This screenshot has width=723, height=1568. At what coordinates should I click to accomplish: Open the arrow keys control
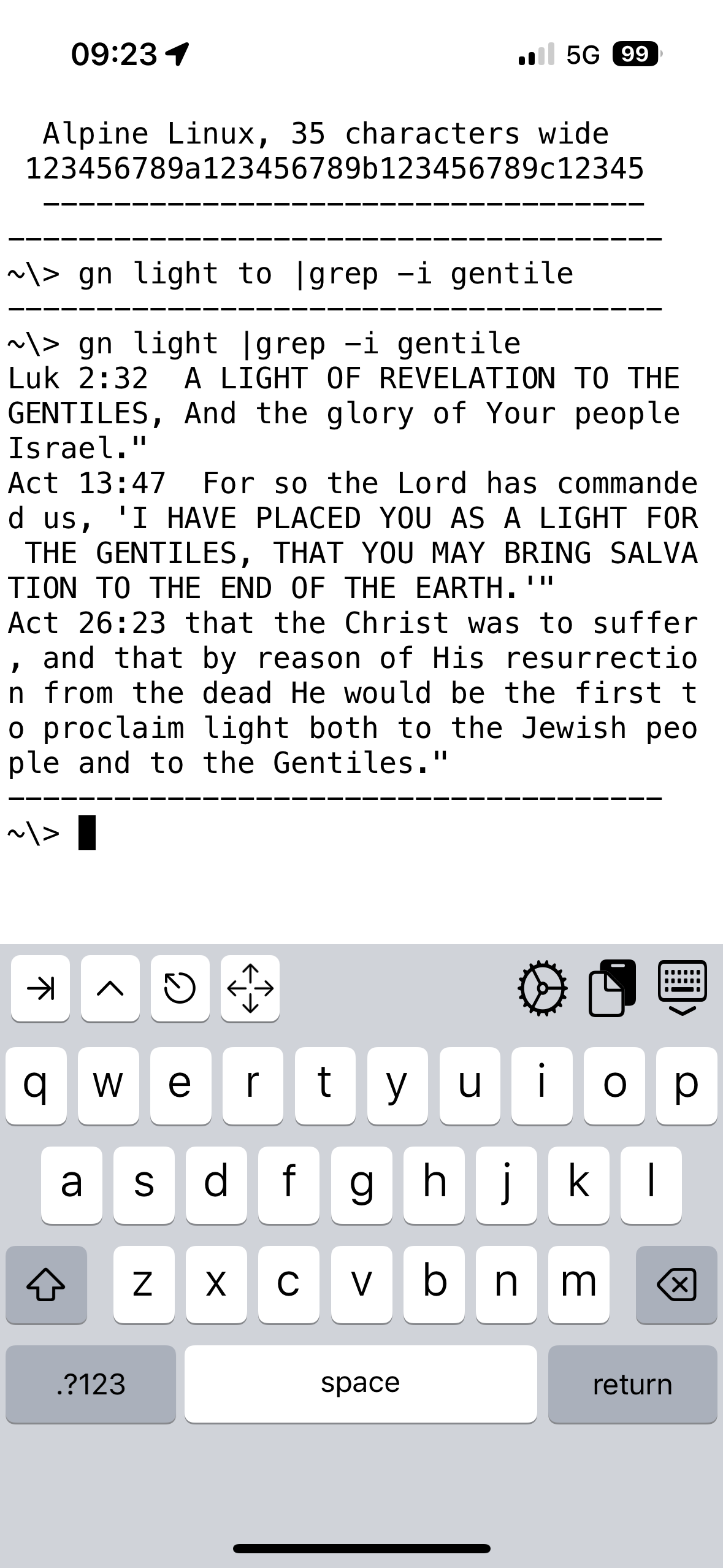[x=250, y=988]
